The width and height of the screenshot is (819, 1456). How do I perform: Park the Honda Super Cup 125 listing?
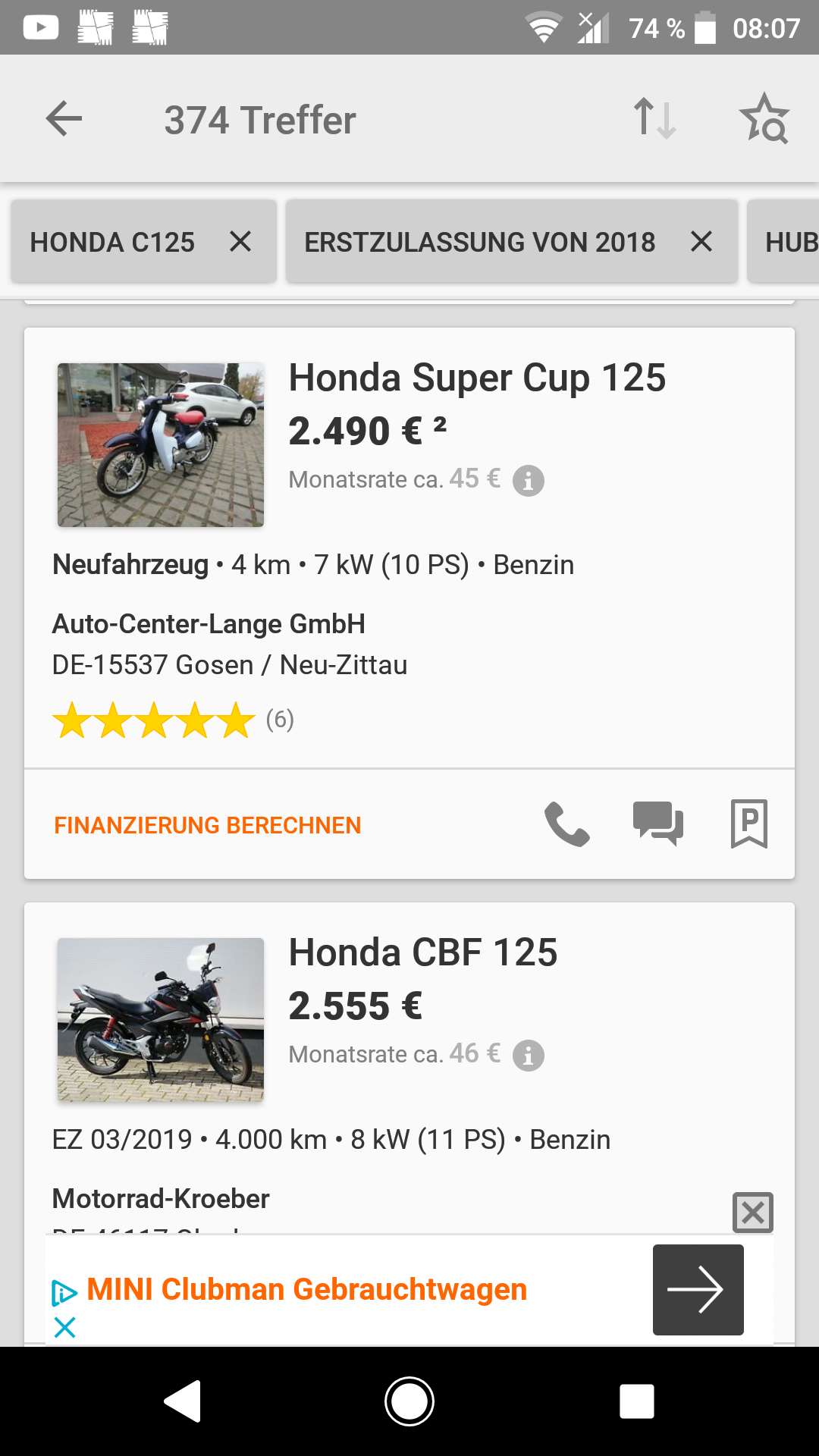click(749, 824)
